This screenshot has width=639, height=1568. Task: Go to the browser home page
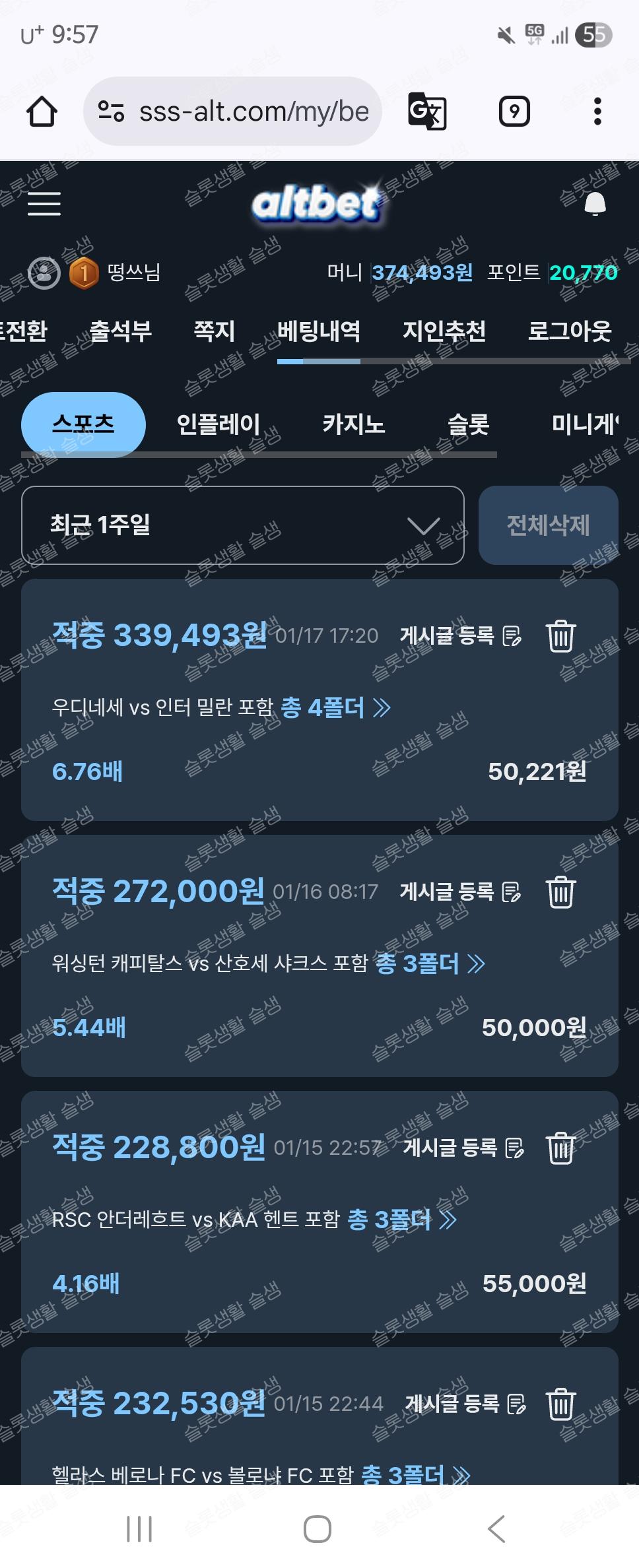(42, 112)
